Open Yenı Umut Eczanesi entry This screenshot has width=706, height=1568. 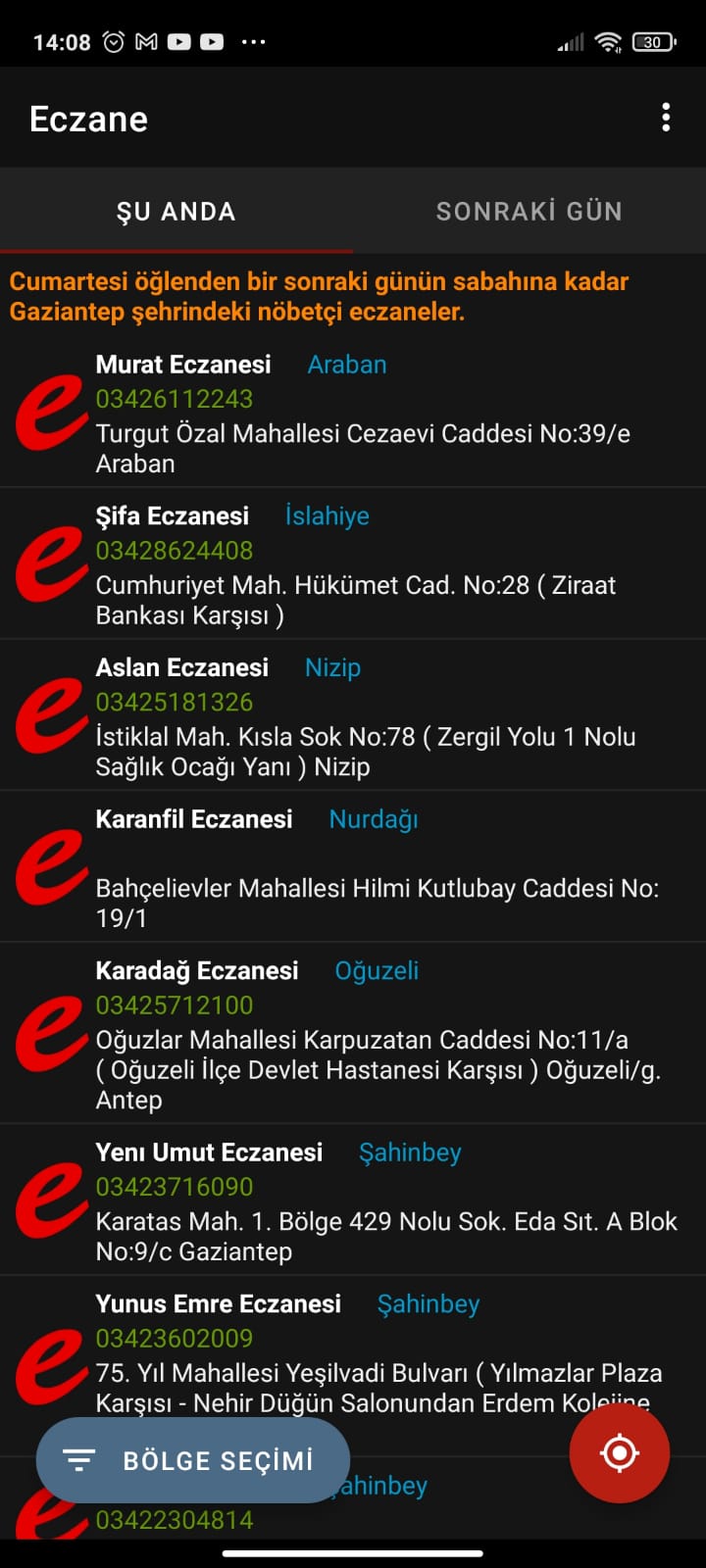pyautogui.click(x=353, y=1200)
